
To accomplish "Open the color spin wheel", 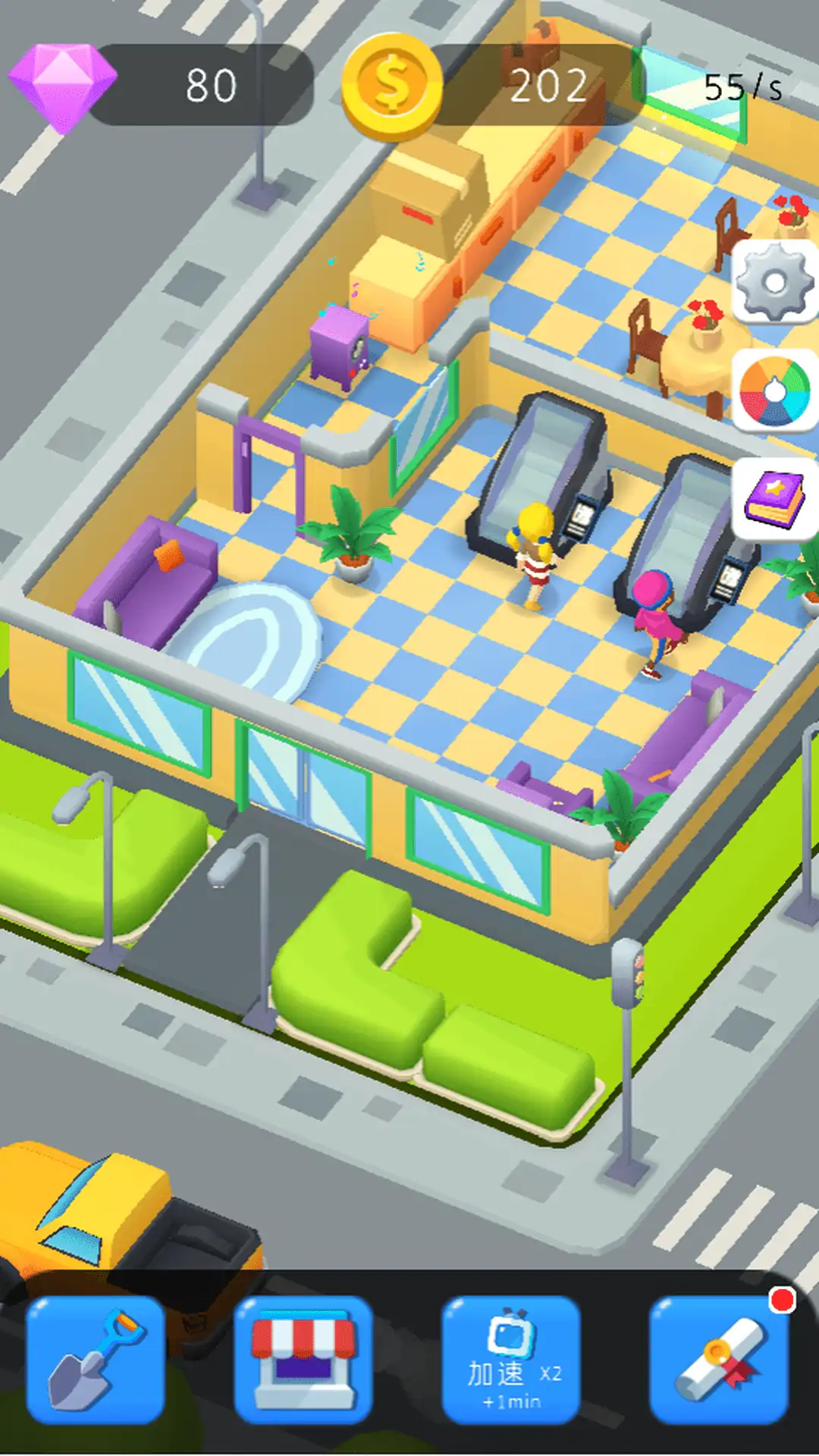I will coord(775,392).
